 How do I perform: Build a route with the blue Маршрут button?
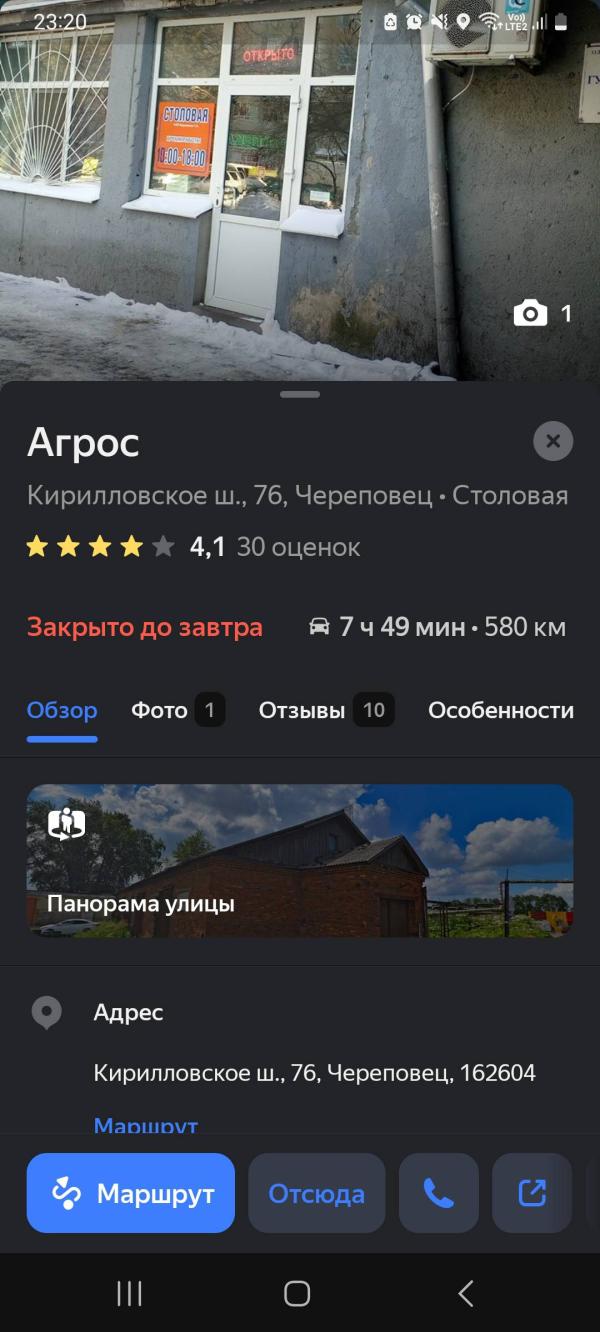[x=131, y=1193]
